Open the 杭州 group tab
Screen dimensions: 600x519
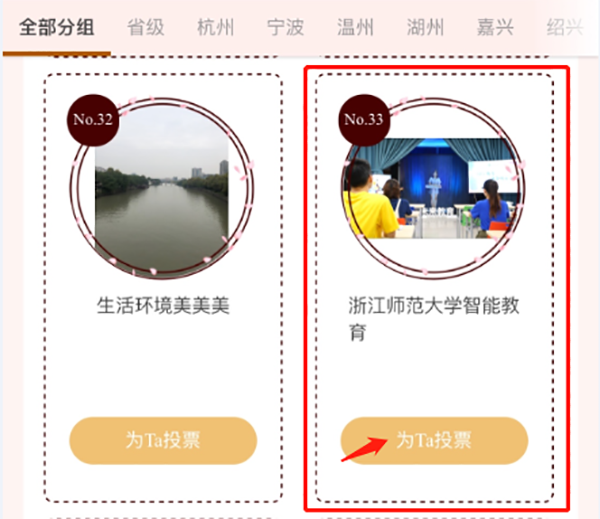pyautogui.click(x=216, y=26)
